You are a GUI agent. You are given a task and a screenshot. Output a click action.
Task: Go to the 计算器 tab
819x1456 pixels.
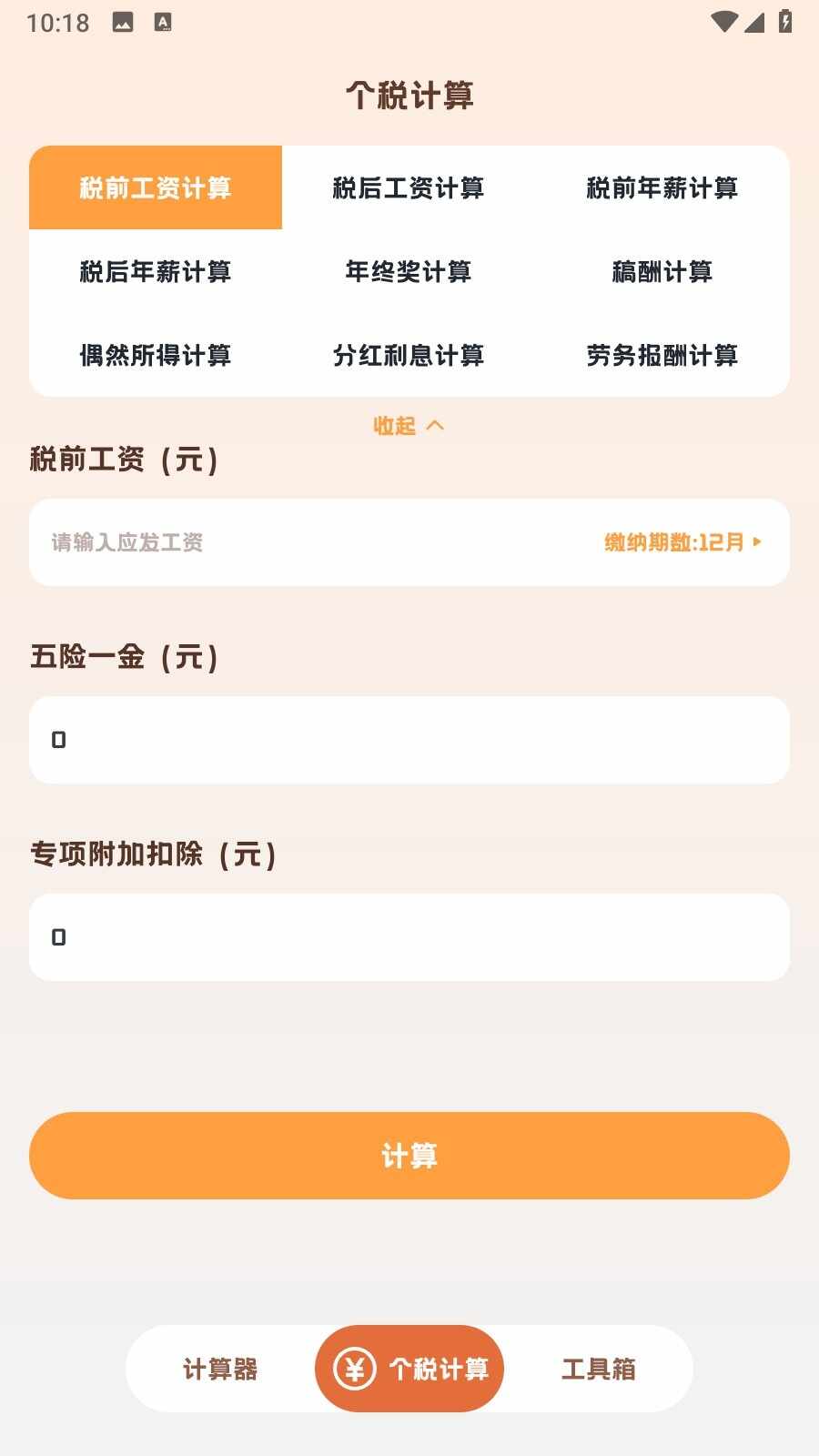pyautogui.click(x=220, y=1369)
